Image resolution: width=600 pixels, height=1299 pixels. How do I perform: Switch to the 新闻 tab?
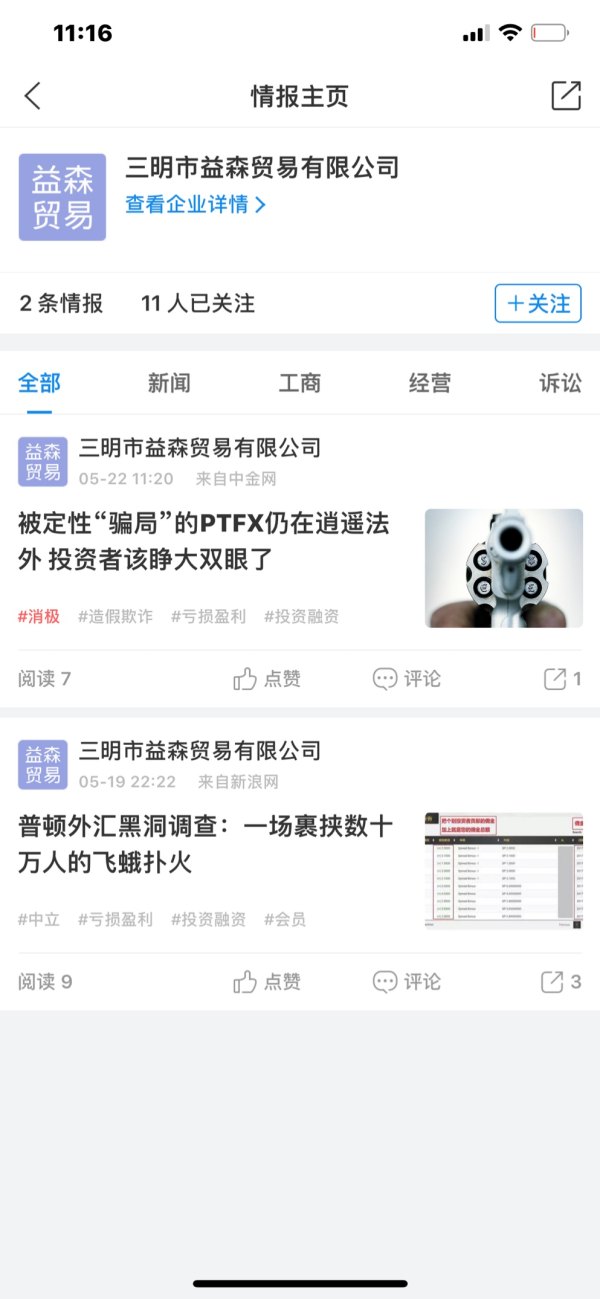tap(169, 383)
